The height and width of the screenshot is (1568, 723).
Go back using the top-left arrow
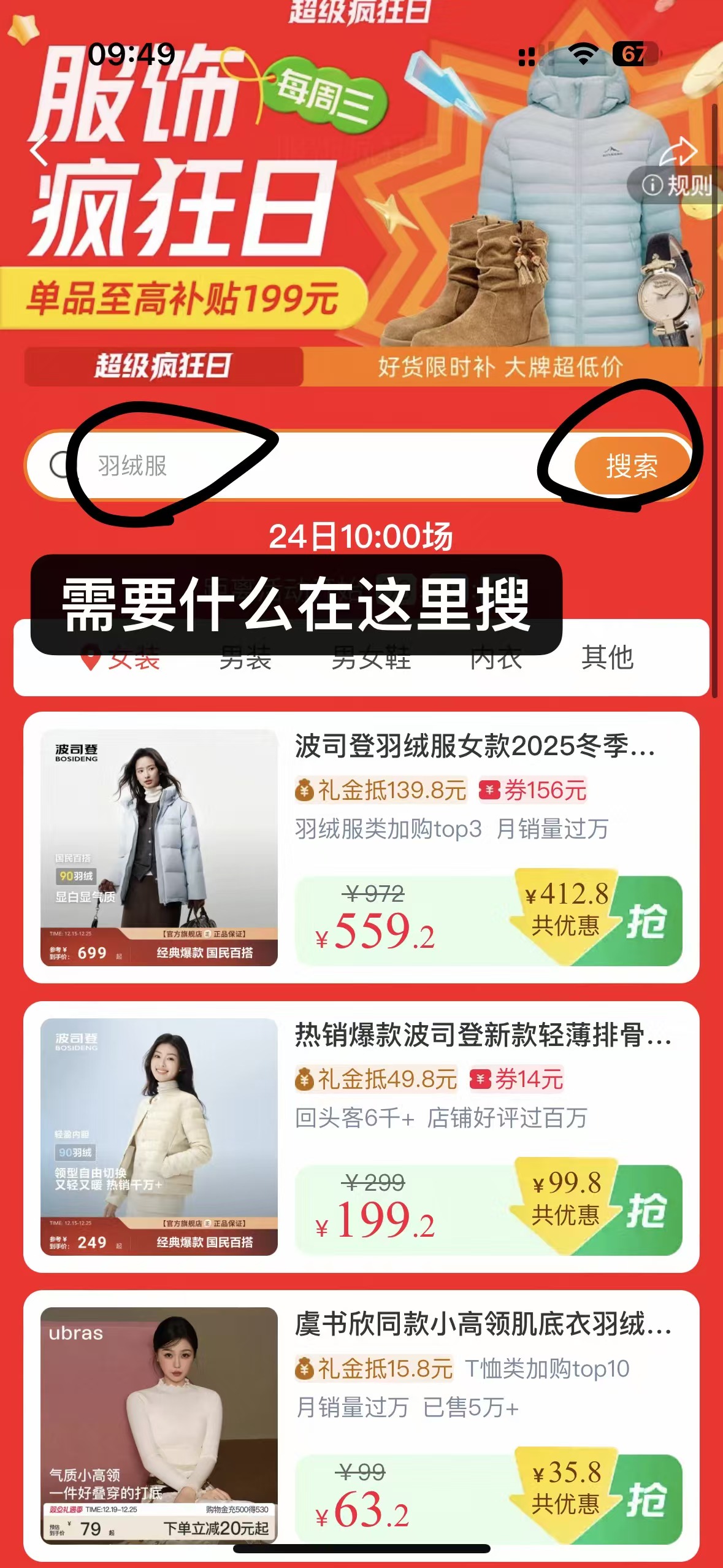[x=39, y=151]
